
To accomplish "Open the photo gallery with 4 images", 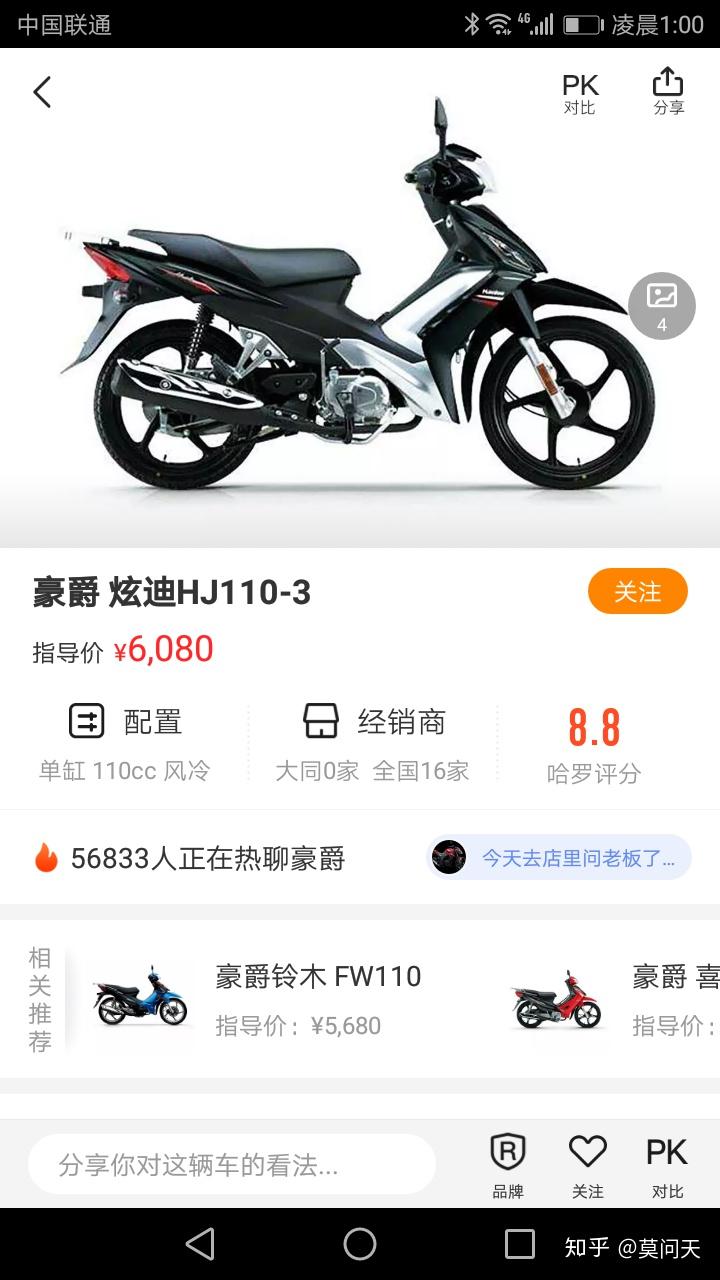I will coord(662,306).
